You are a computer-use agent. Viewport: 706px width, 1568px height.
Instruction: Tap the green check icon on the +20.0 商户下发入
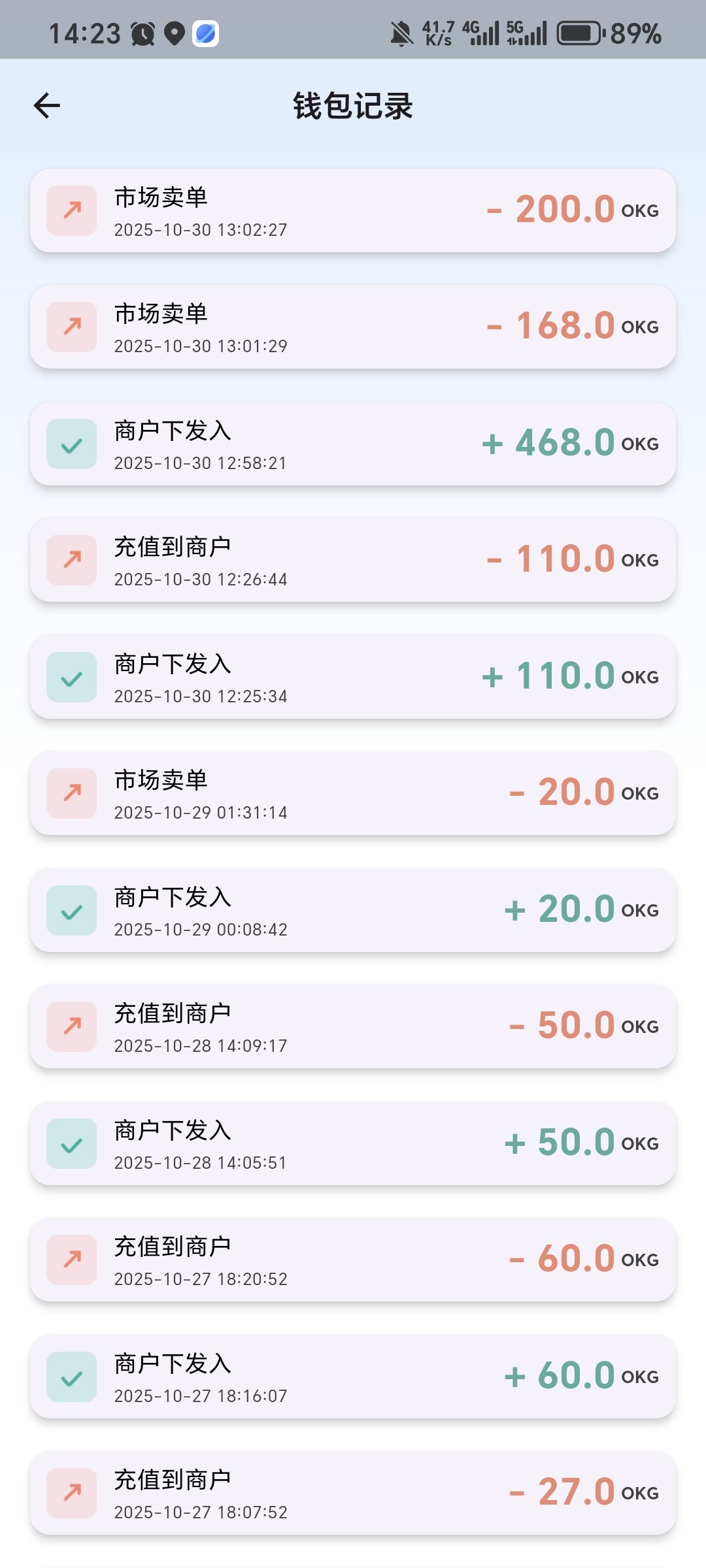tap(71, 910)
